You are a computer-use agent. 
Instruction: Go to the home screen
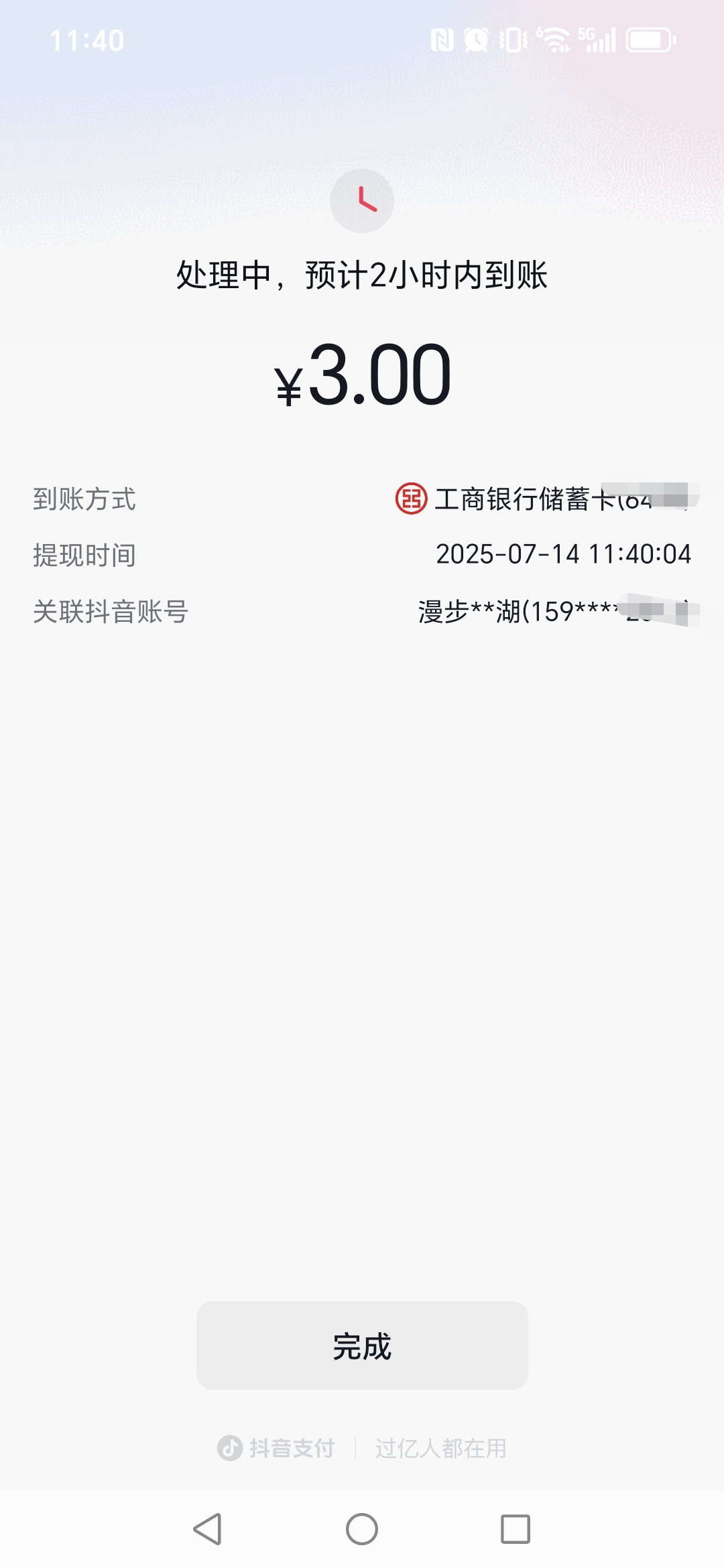(362, 1529)
